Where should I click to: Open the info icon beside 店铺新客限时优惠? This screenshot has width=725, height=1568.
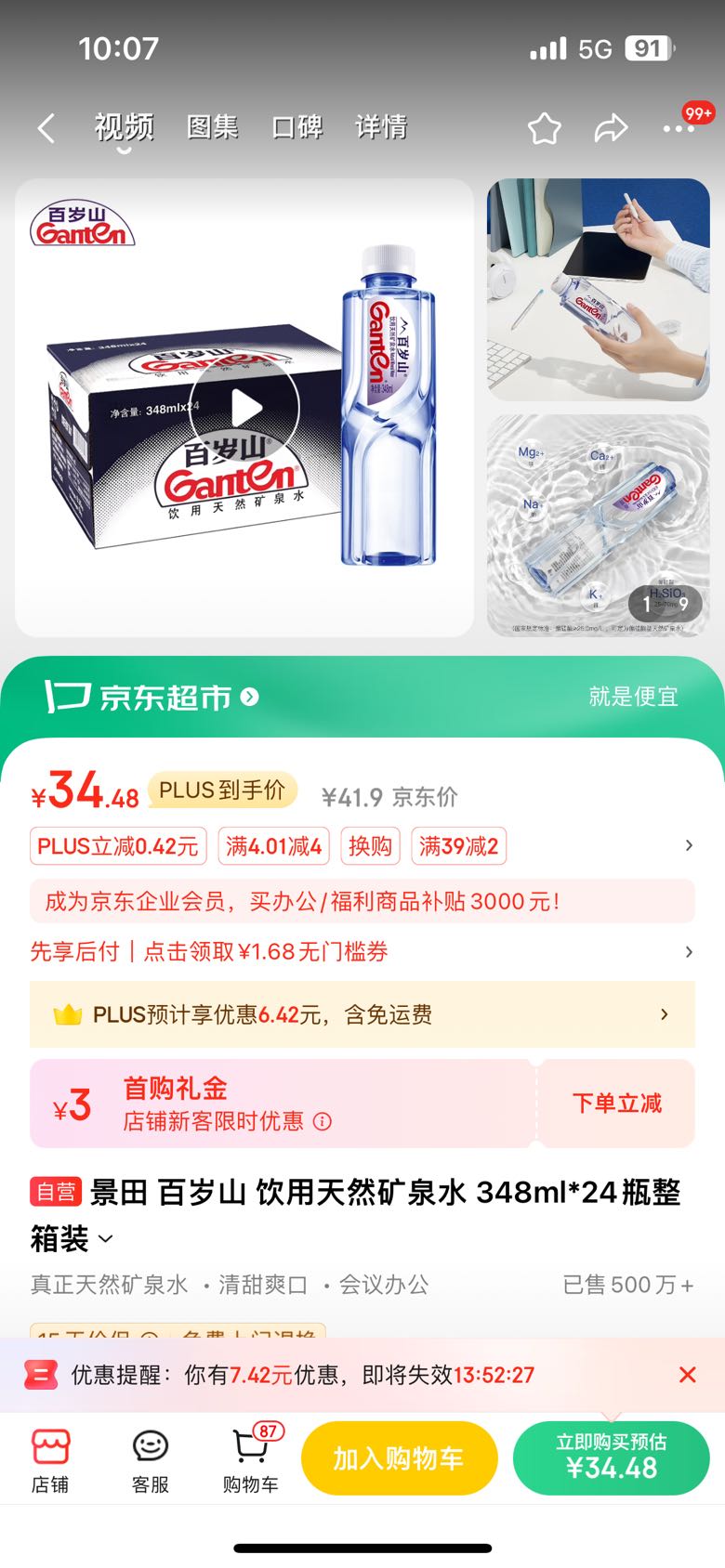[x=323, y=1122]
